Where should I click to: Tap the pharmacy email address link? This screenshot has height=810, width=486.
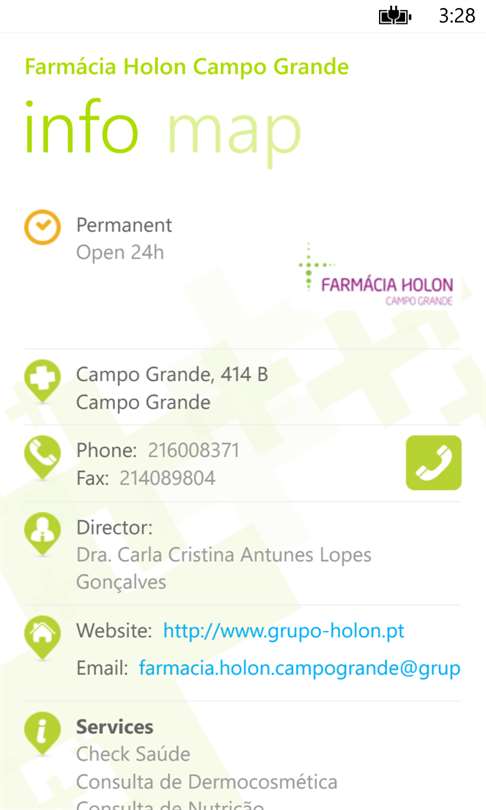coord(300,668)
